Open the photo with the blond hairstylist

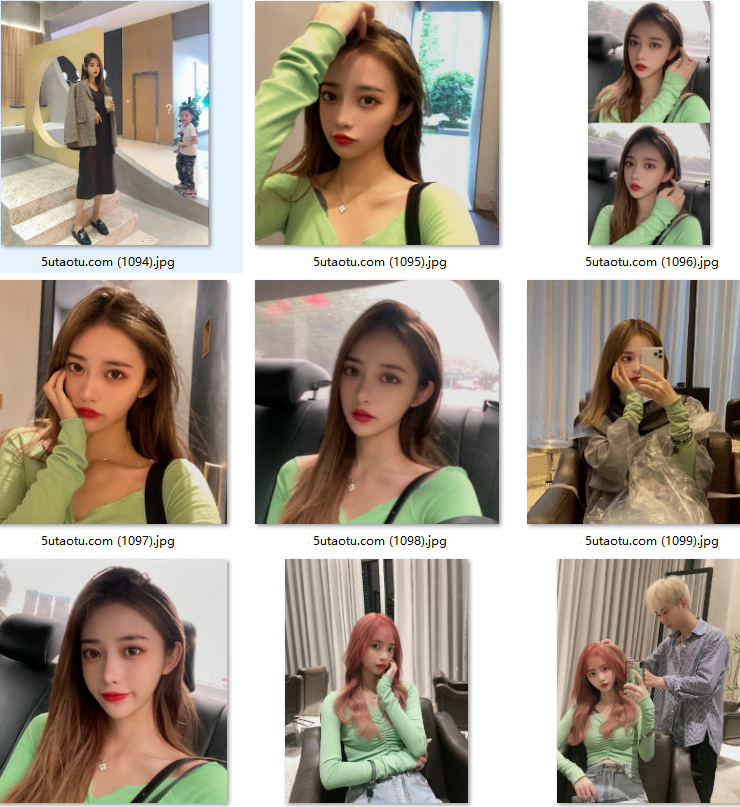[x=648, y=681]
